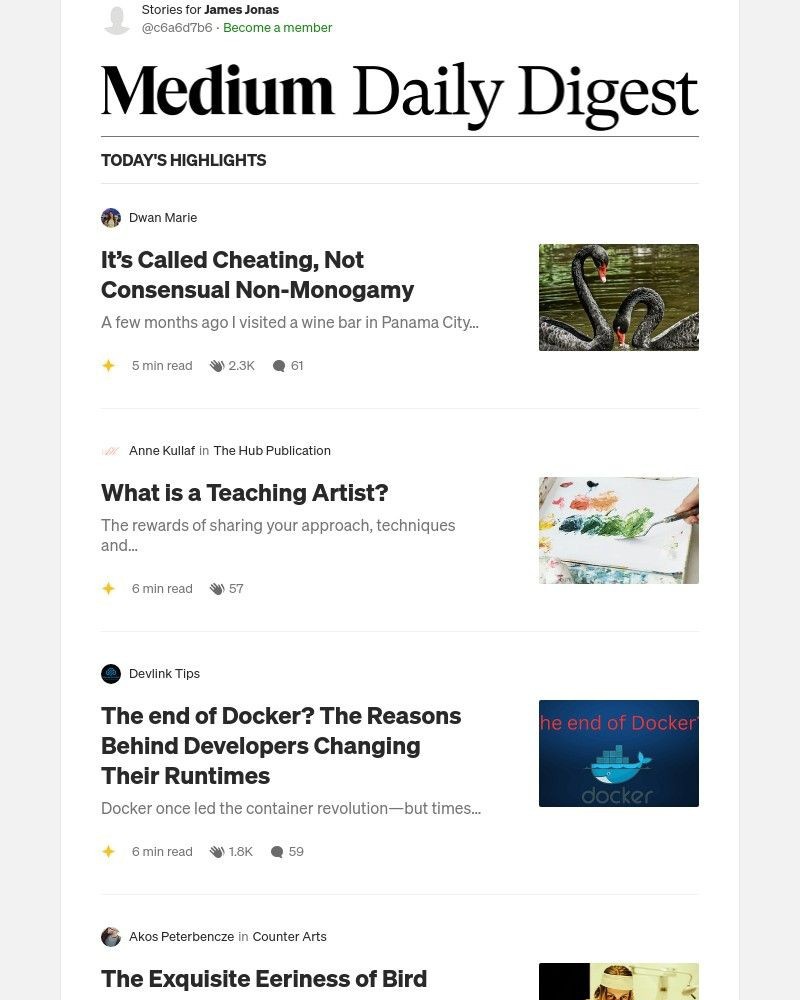Tap the paint palette article image
Viewport: 800px width, 1000px height.
click(618, 530)
